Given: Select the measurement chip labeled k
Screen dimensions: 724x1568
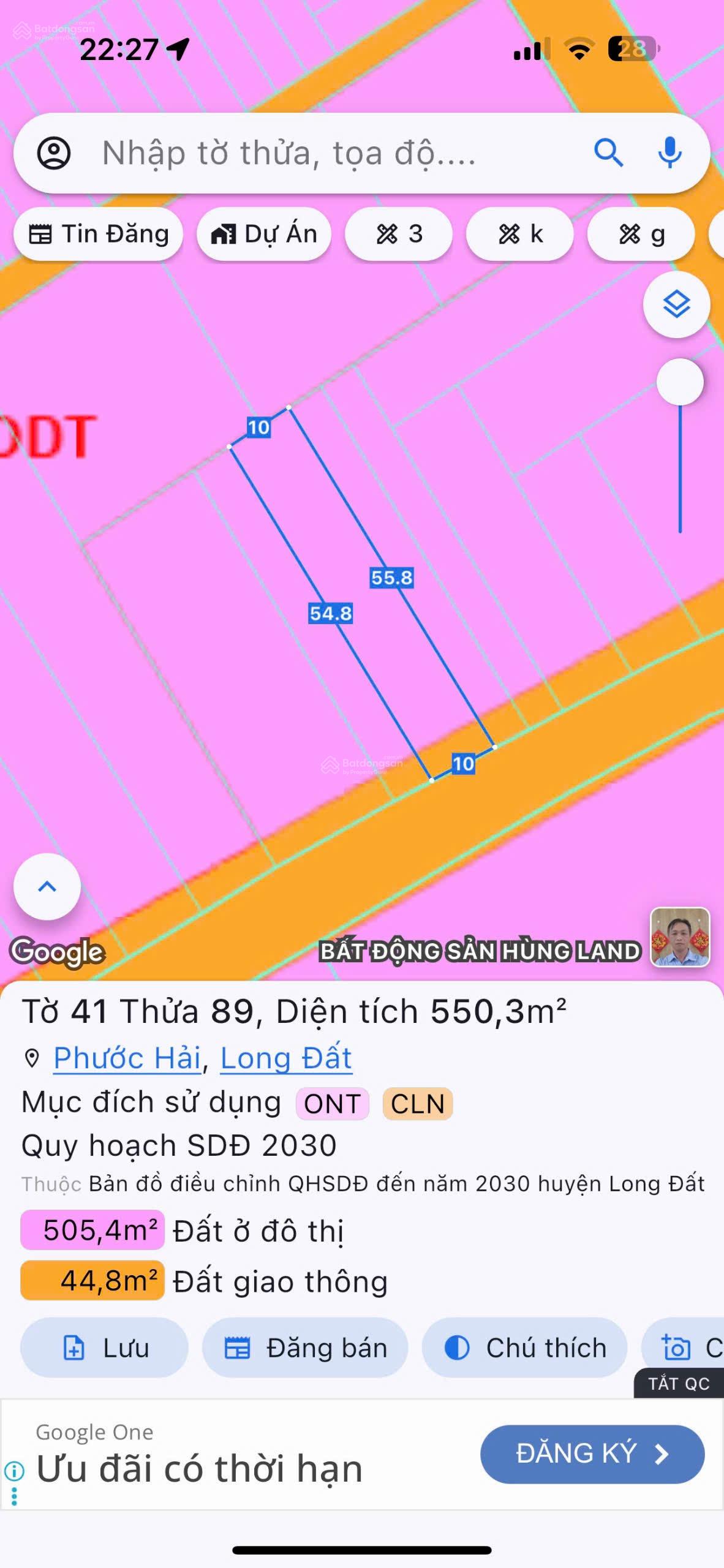Looking at the screenshot, I should click(520, 234).
